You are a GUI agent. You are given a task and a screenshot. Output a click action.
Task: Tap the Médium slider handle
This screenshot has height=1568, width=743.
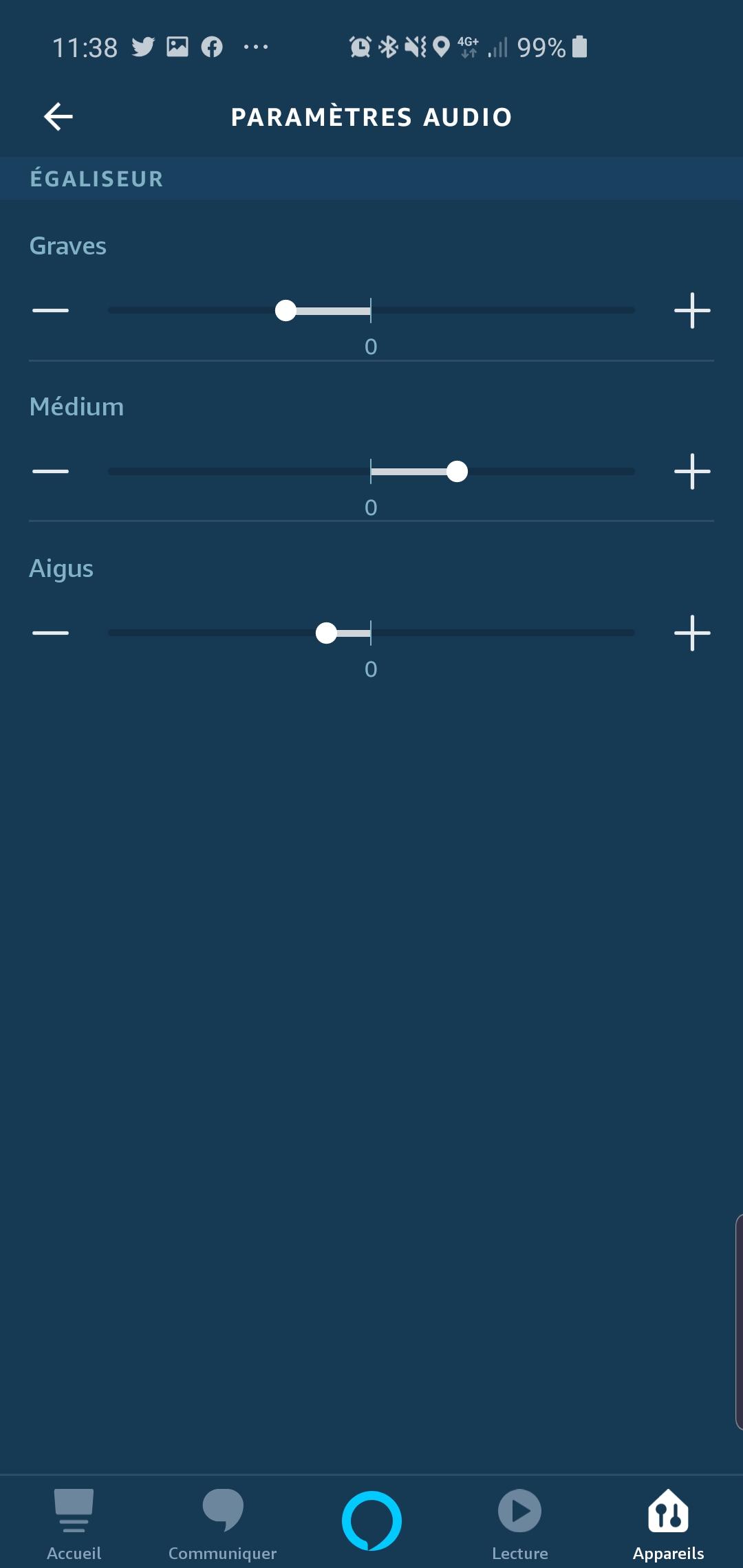[457, 472]
